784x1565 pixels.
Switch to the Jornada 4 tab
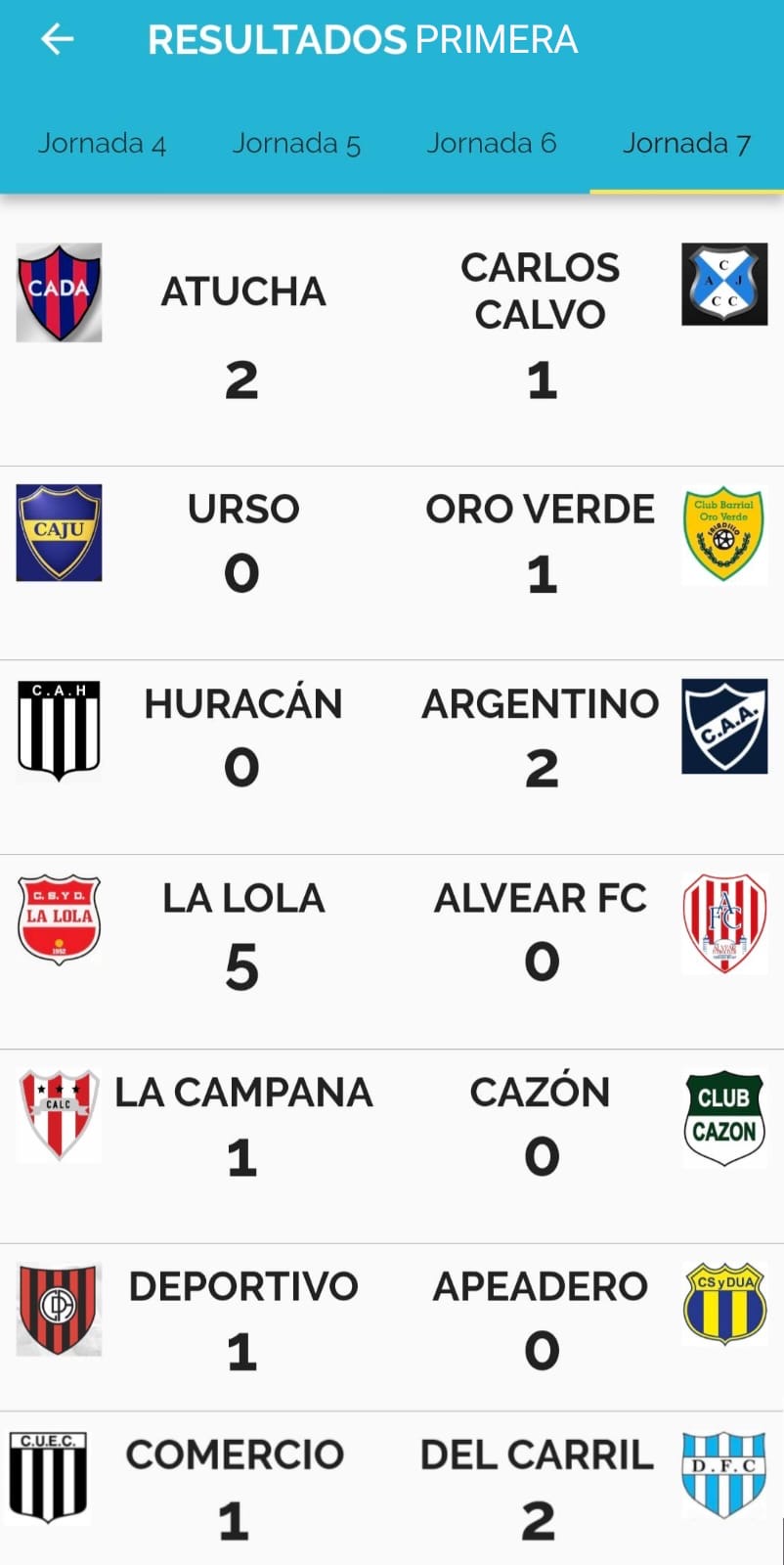point(102,144)
